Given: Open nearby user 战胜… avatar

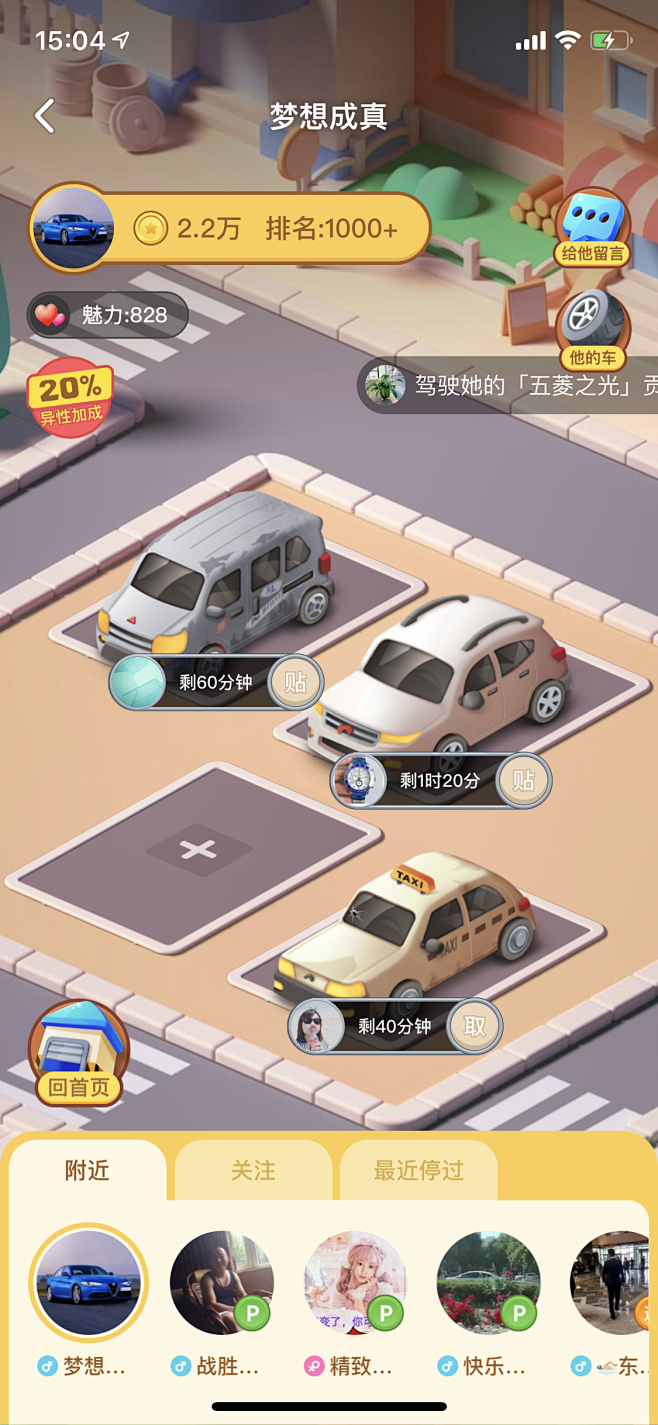Looking at the screenshot, I should click(221, 1283).
